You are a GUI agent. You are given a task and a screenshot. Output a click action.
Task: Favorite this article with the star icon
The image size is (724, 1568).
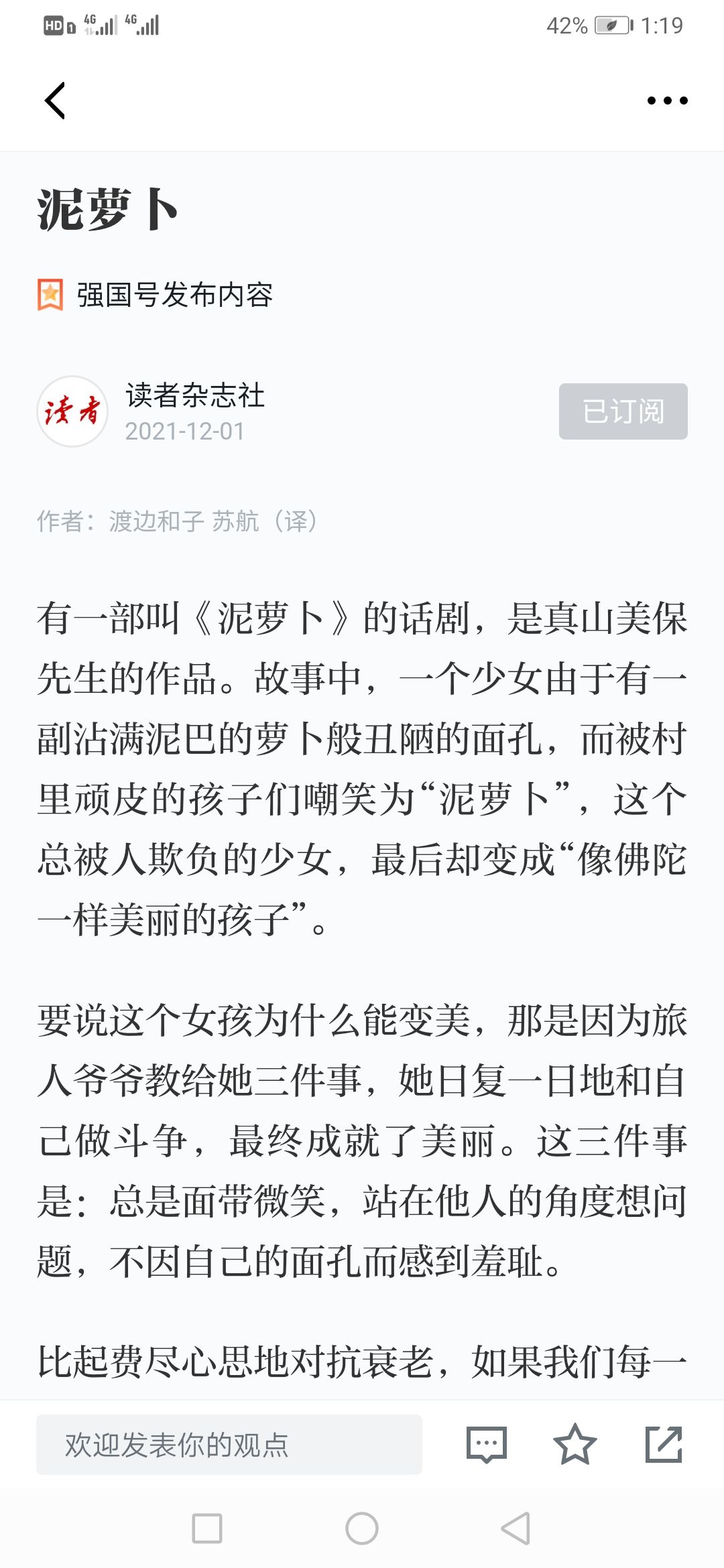tap(575, 1445)
